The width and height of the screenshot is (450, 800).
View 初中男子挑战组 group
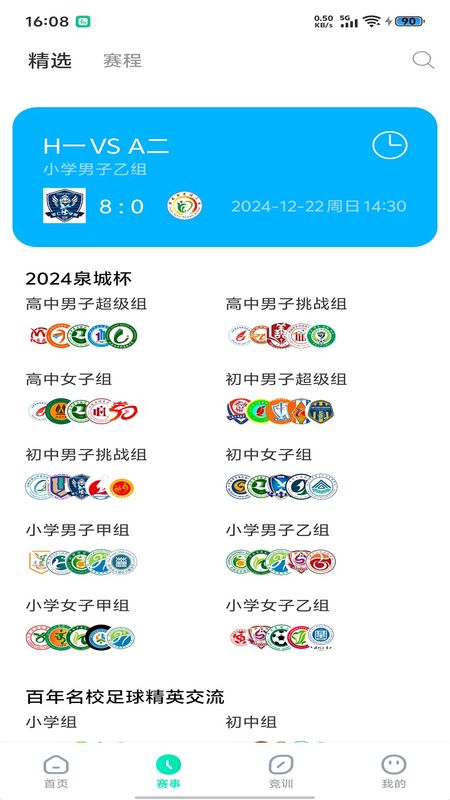coord(86,473)
